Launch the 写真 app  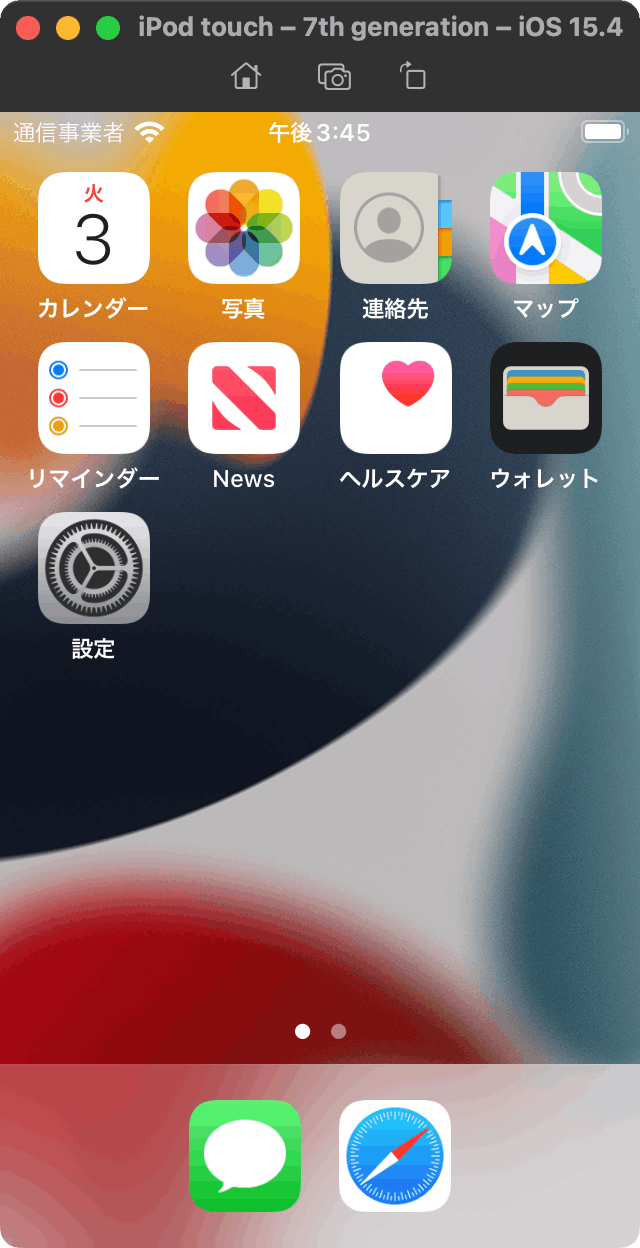click(244, 228)
